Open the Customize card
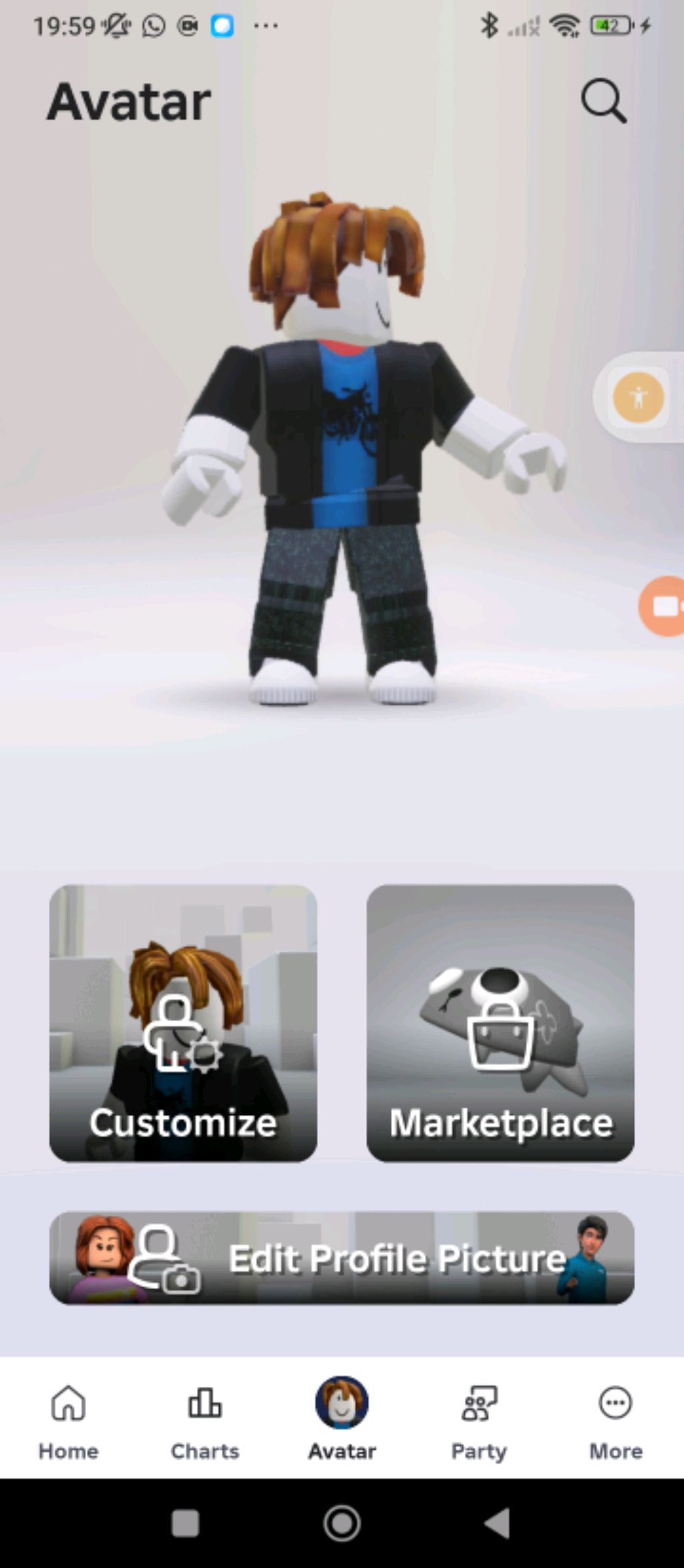Image resolution: width=684 pixels, height=1568 pixels. click(183, 1023)
